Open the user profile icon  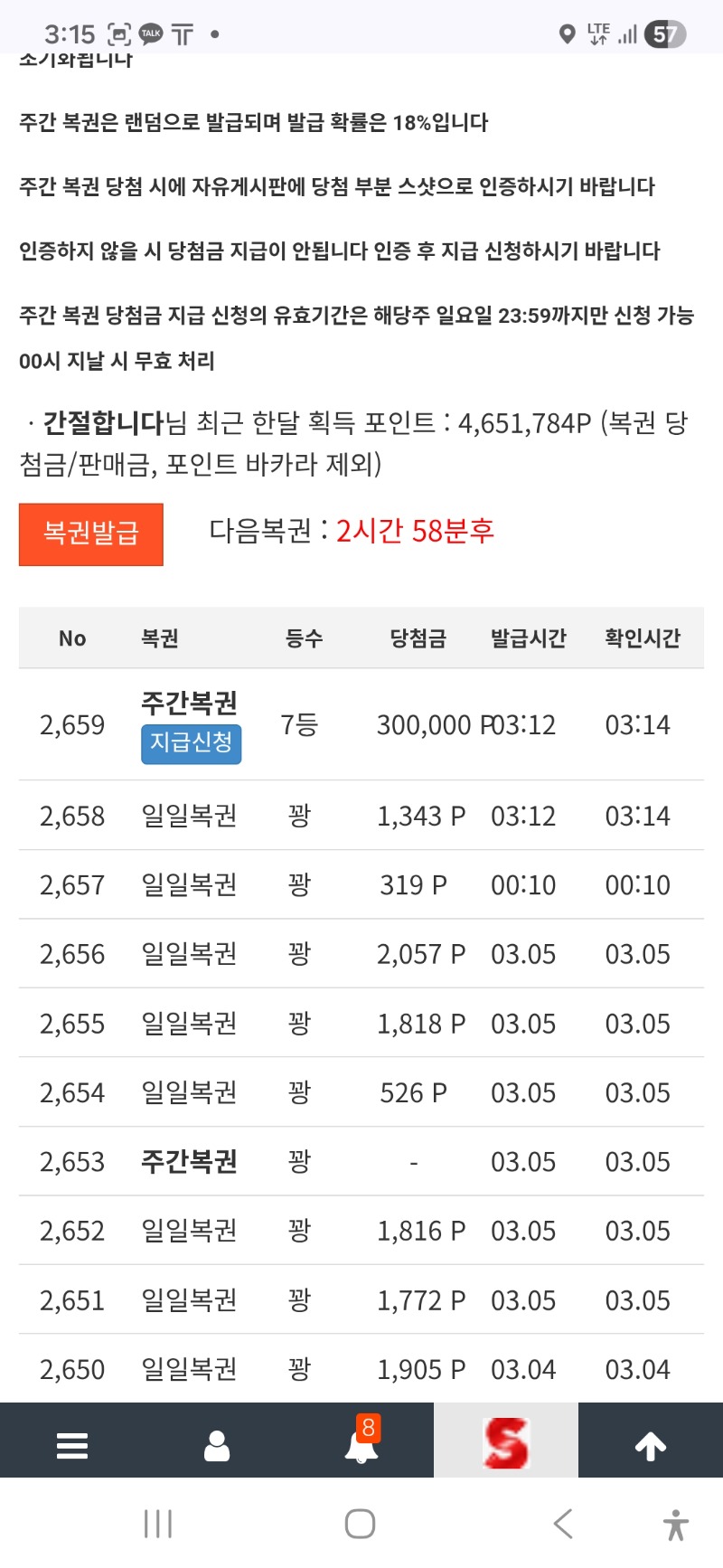tap(217, 1445)
